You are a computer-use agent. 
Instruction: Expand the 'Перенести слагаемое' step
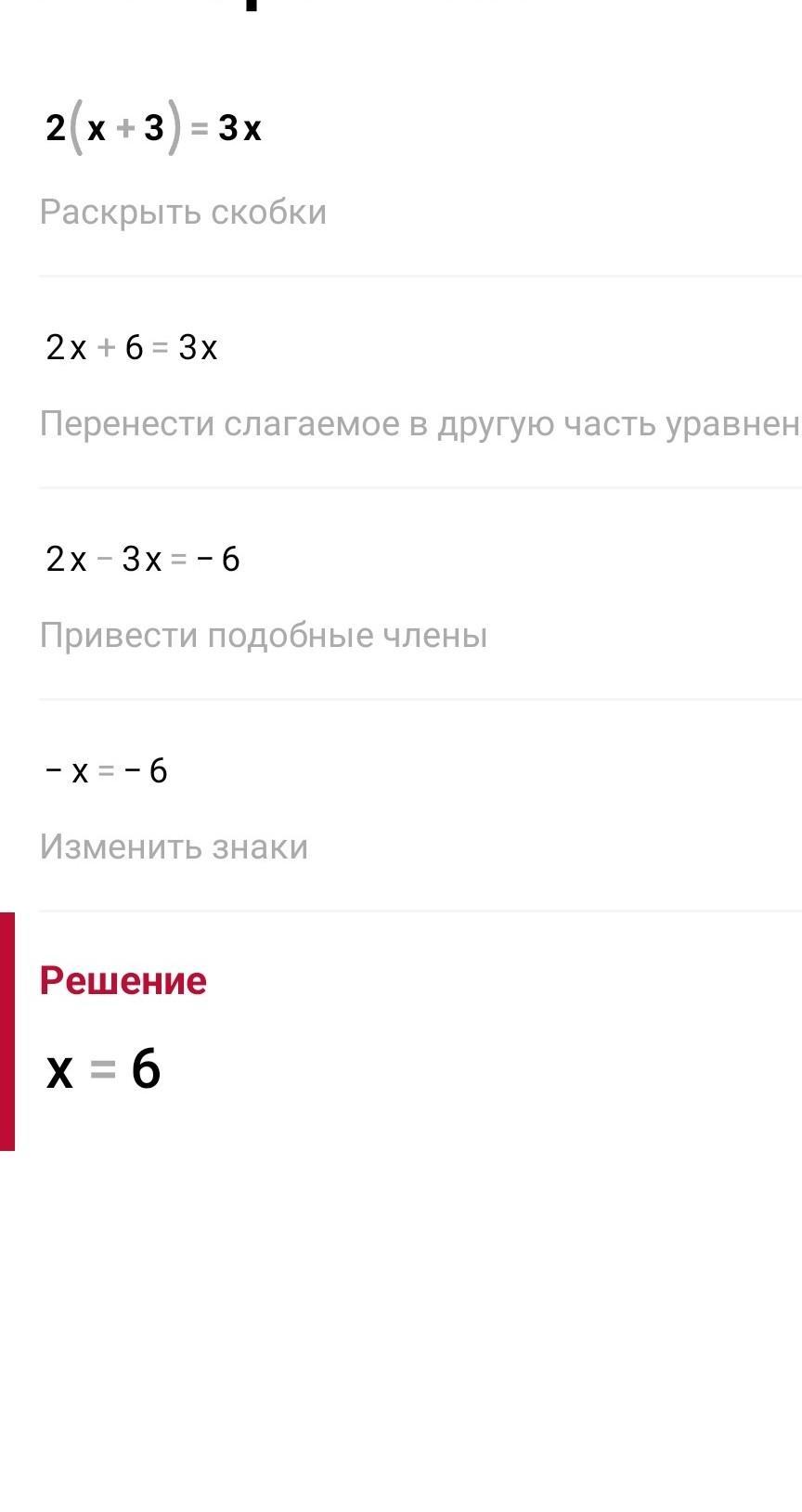(x=418, y=424)
